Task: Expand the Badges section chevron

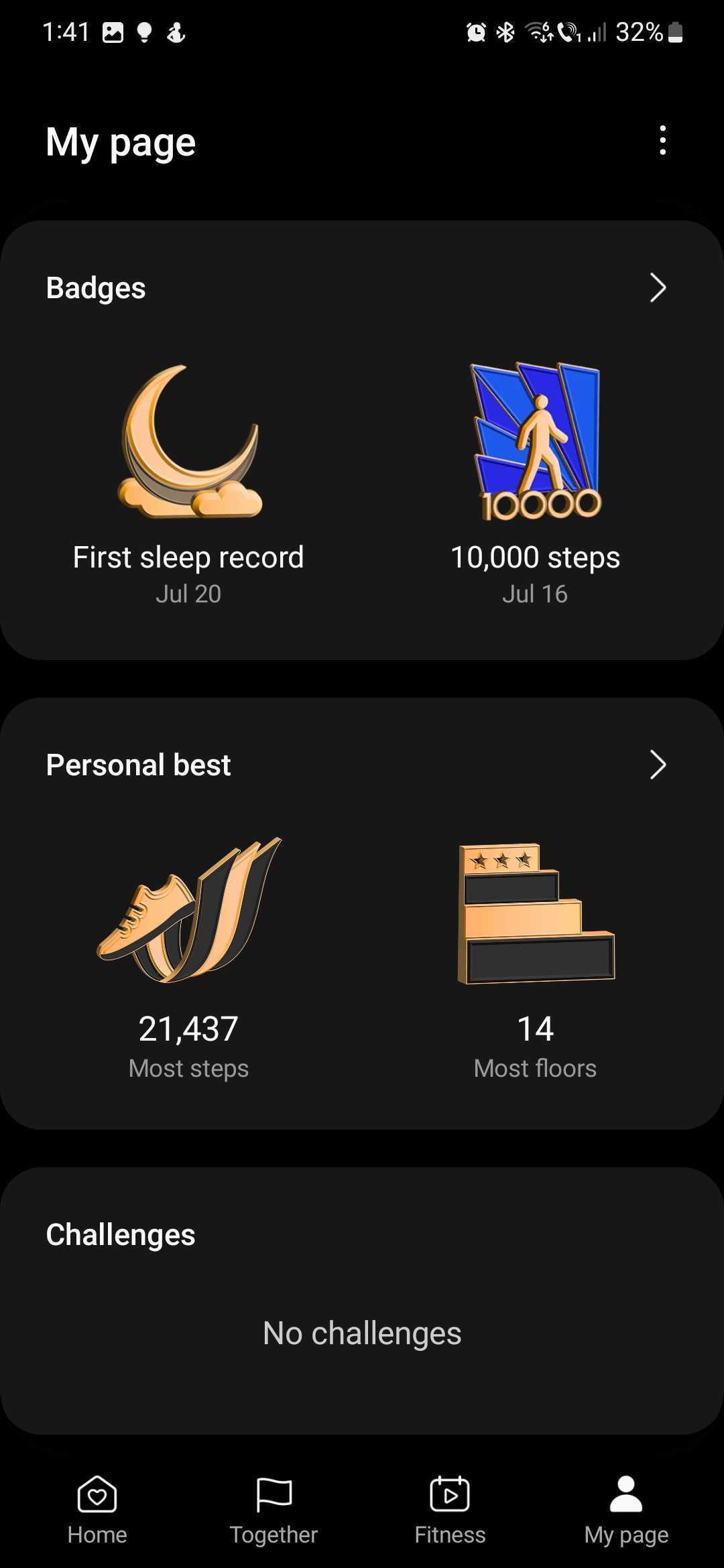Action: pyautogui.click(x=658, y=288)
